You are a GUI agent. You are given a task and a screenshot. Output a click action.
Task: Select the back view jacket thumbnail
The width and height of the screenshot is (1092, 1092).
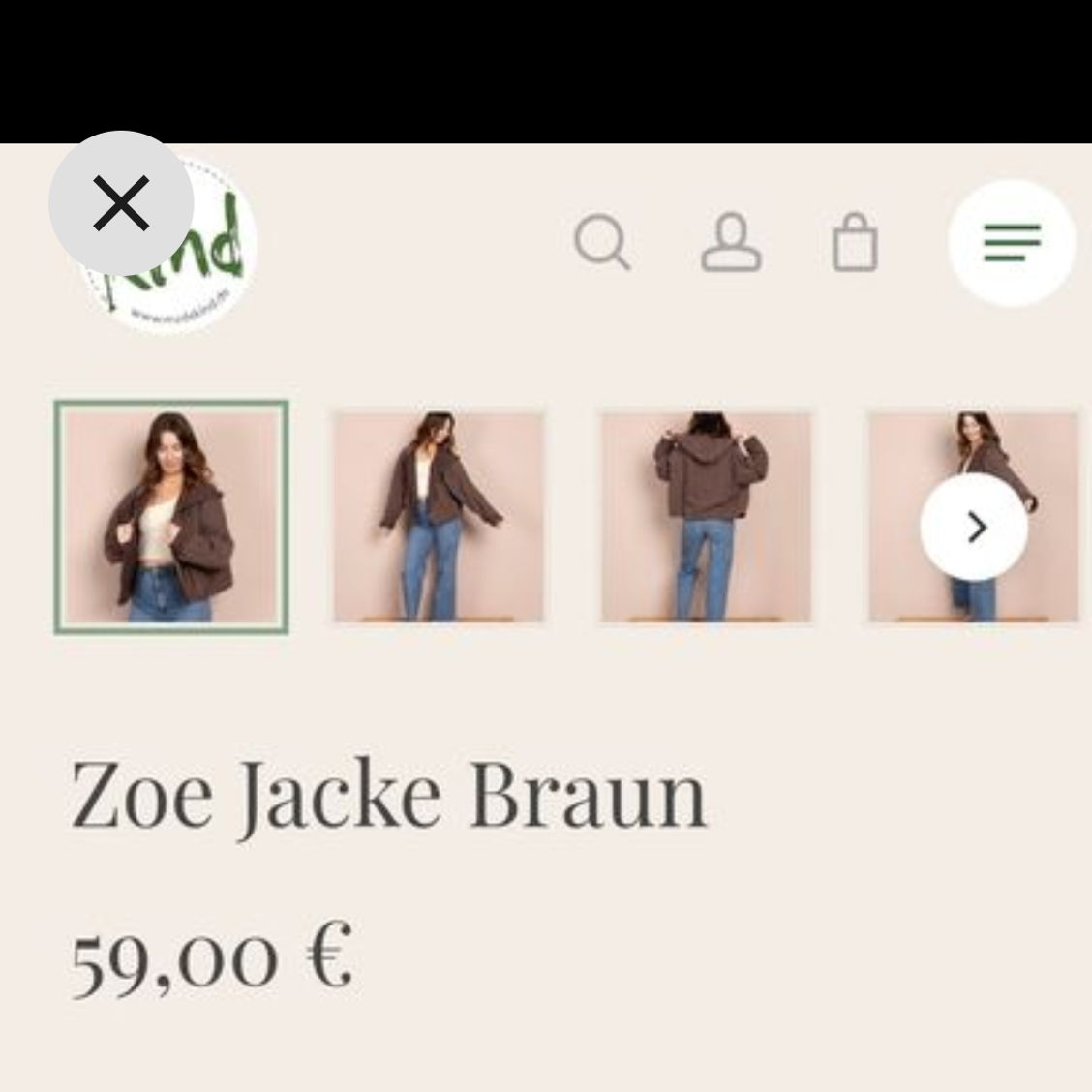click(x=706, y=517)
